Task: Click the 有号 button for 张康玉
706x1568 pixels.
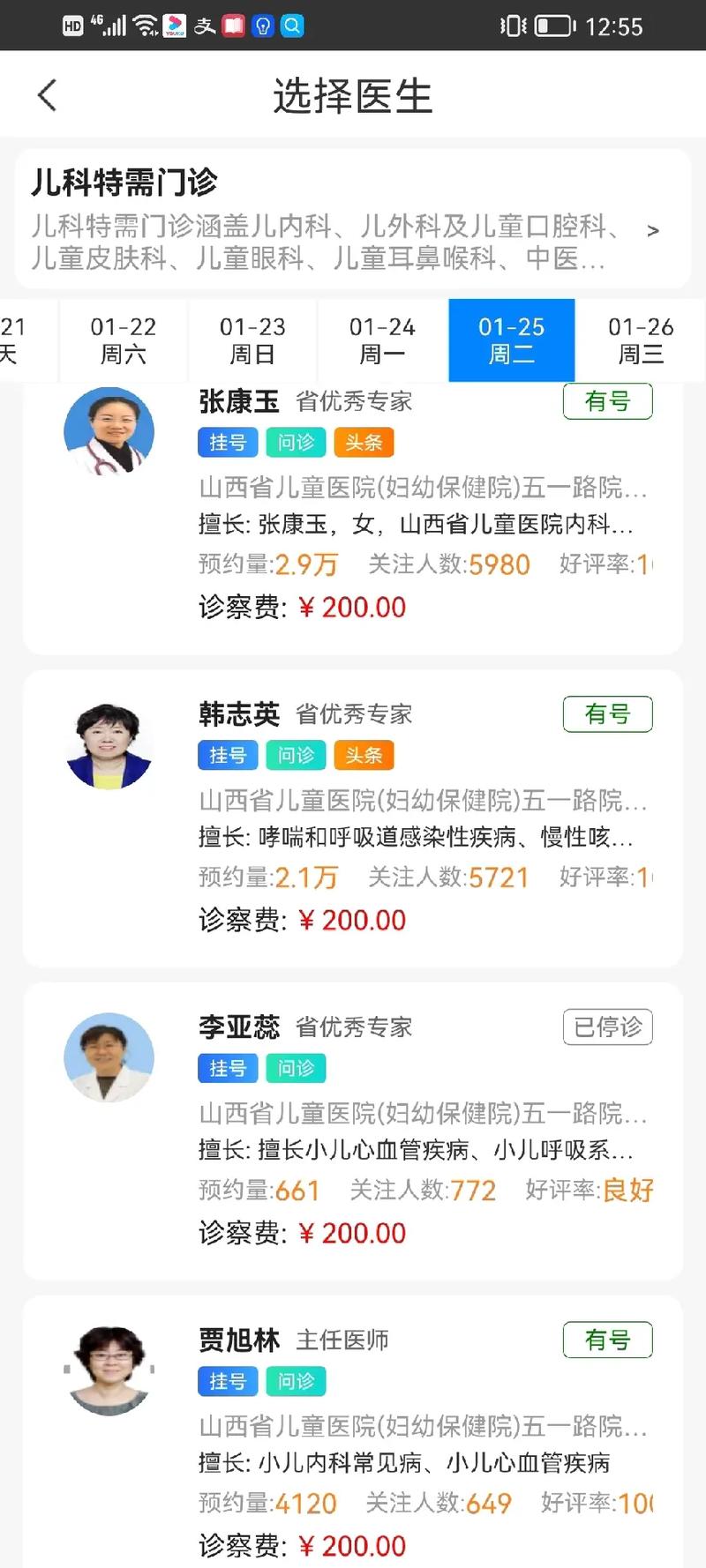Action: point(607,401)
